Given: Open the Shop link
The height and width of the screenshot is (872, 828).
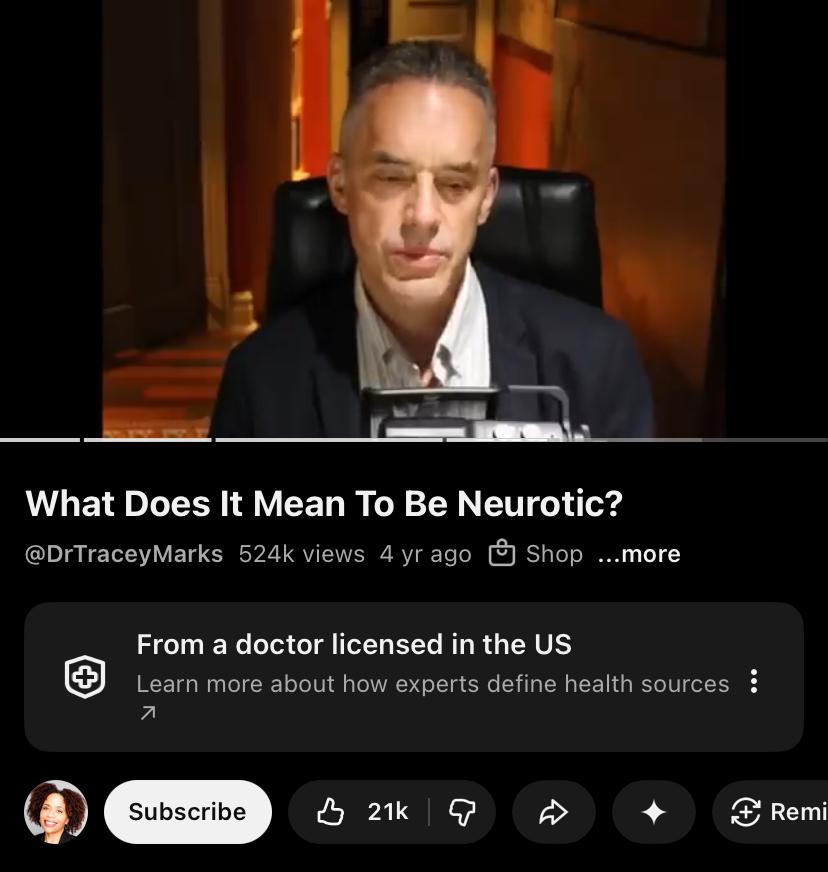Looking at the screenshot, I should (536, 553).
